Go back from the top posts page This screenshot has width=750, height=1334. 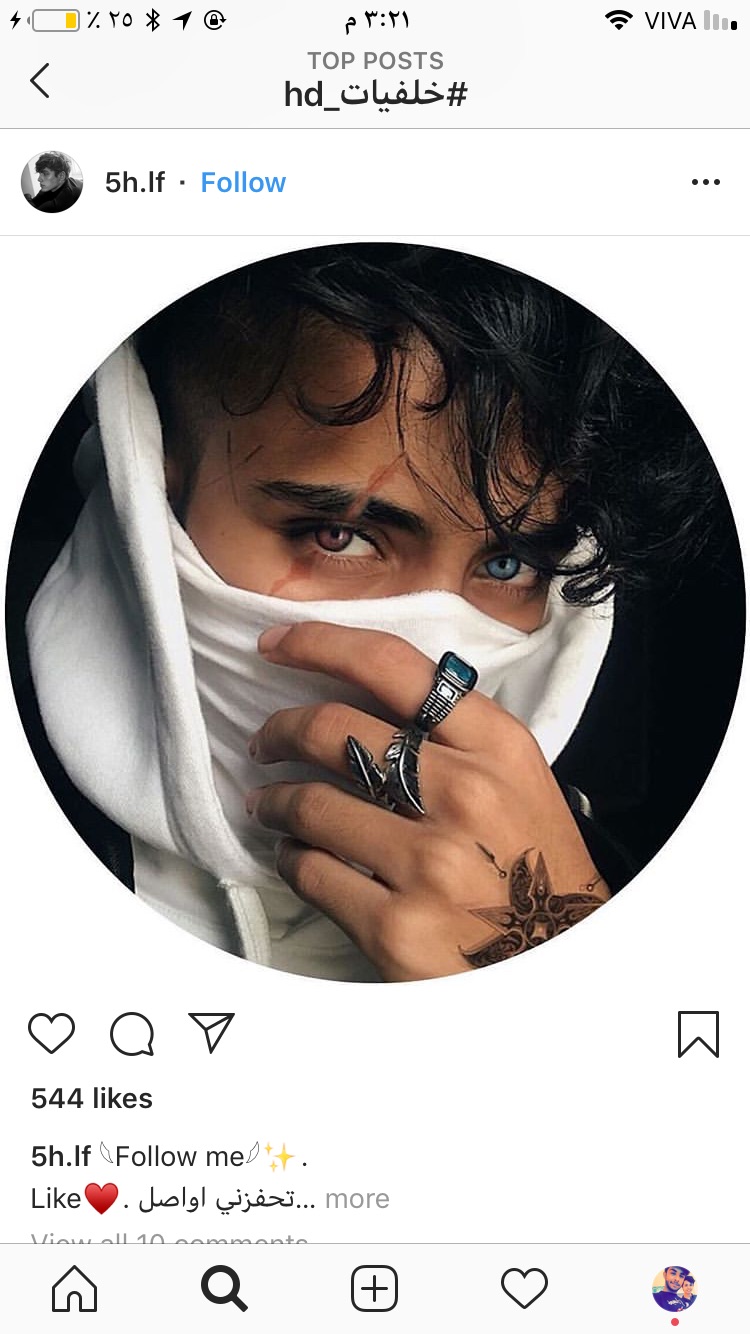(40, 80)
